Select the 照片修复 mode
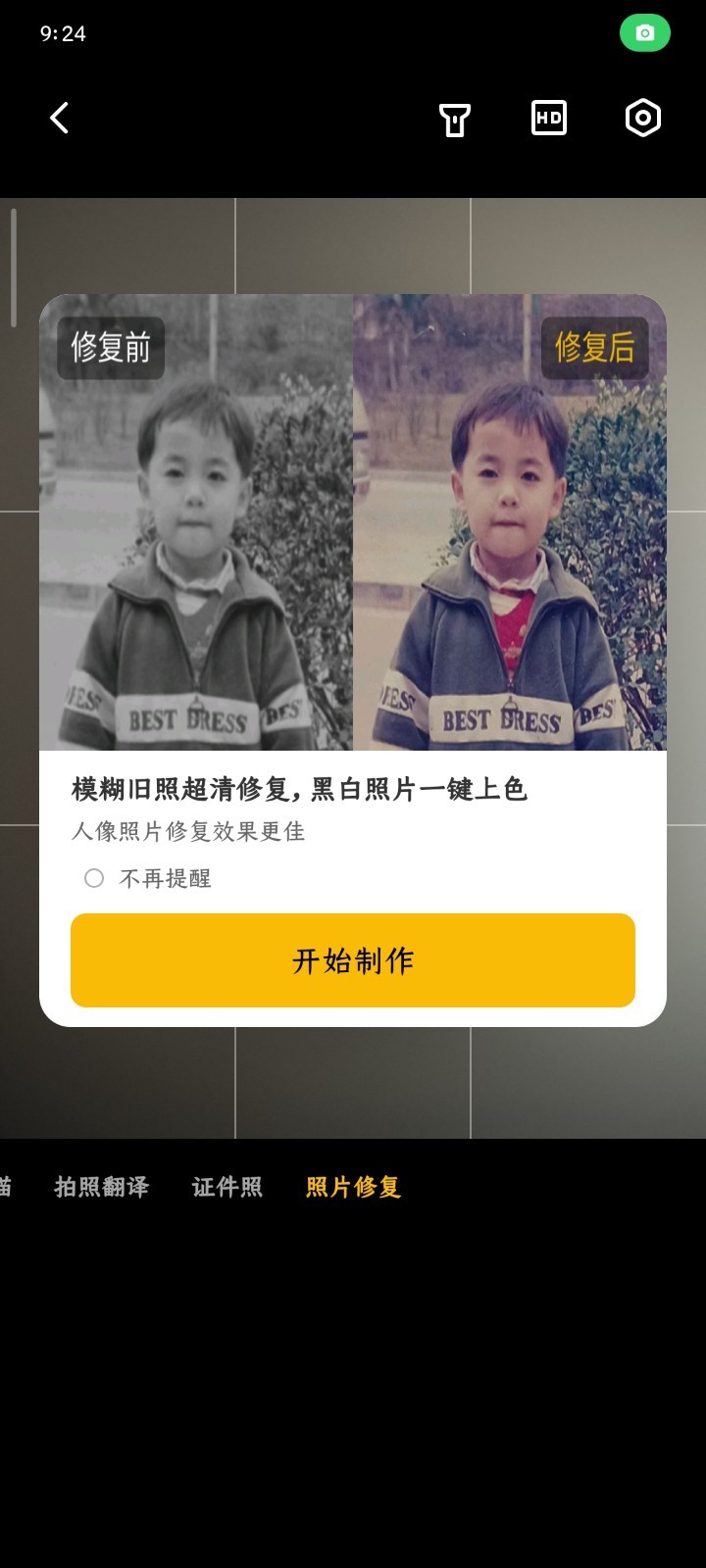The width and height of the screenshot is (706, 1568). click(353, 1187)
